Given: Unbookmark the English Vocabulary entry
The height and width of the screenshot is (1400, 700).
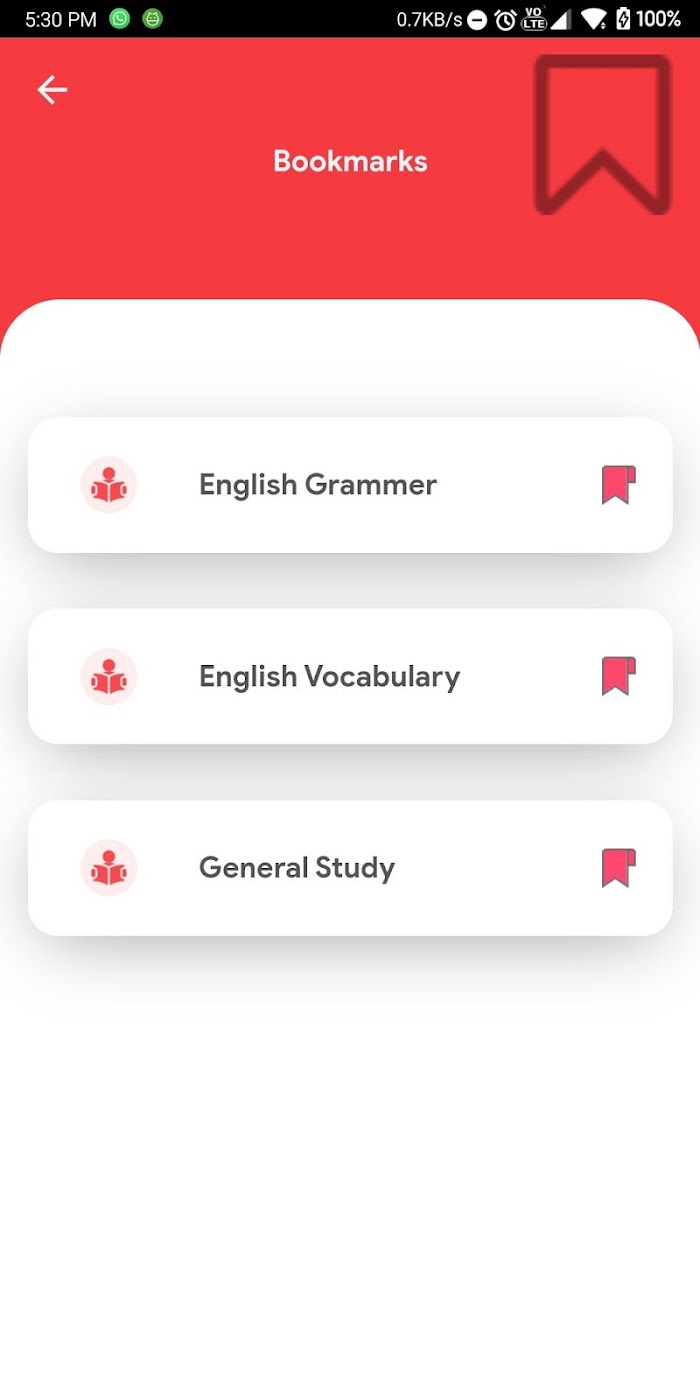Looking at the screenshot, I should (x=618, y=677).
